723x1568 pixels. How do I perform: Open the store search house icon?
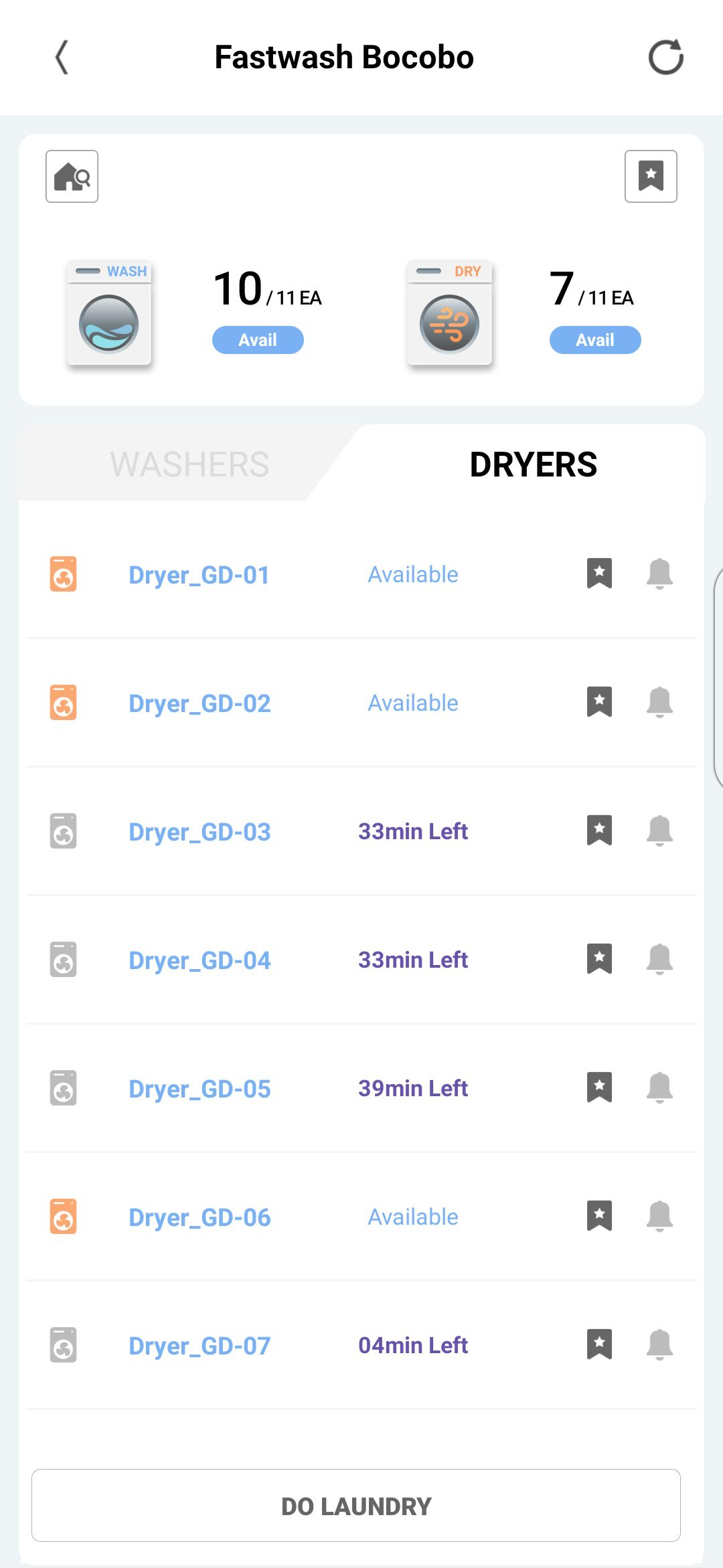coord(72,177)
